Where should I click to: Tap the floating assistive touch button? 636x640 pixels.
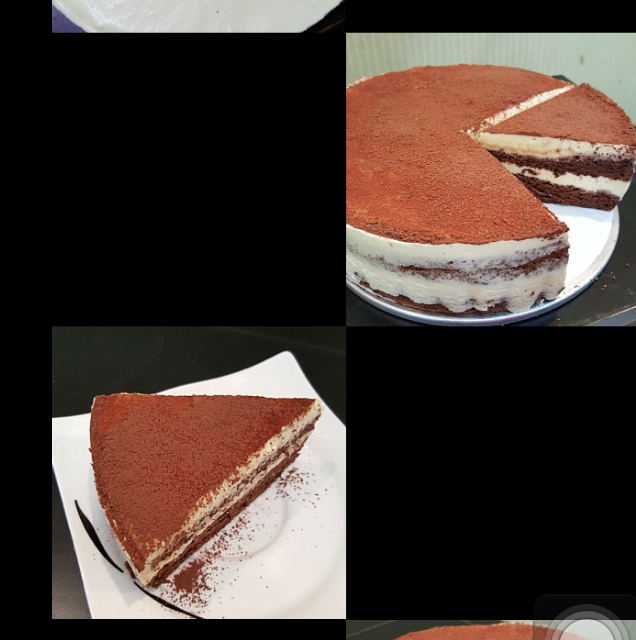(x=586, y=623)
